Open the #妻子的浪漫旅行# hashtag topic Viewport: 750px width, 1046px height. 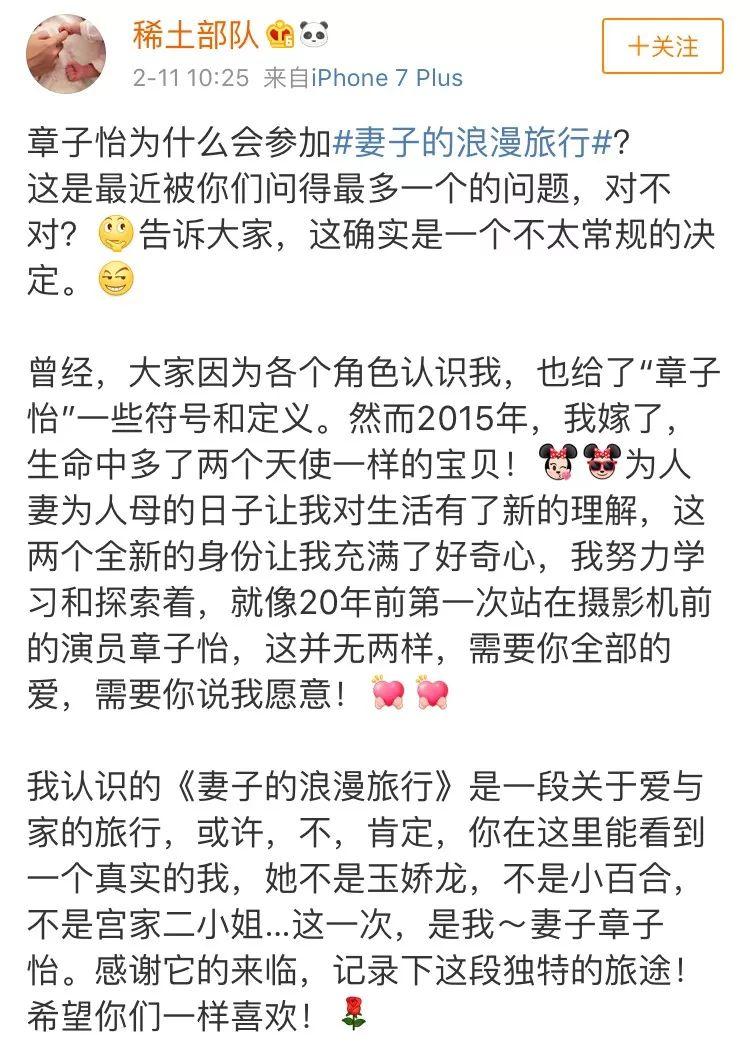coord(470,144)
